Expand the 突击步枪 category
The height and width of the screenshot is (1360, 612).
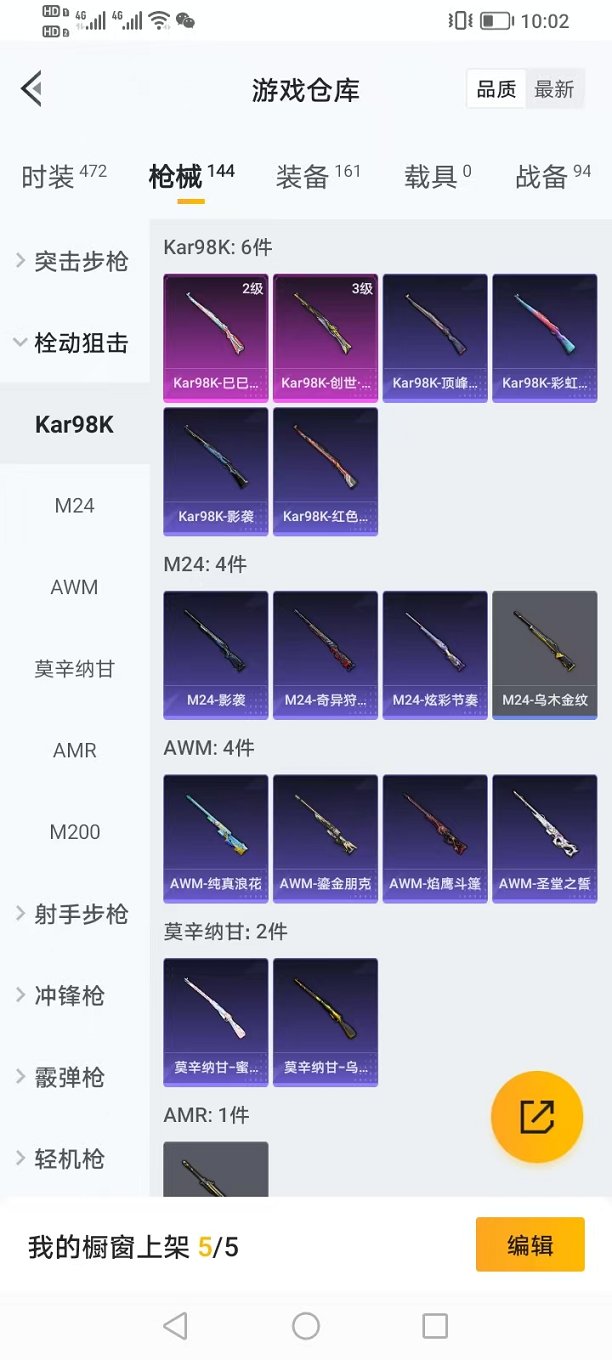pos(75,261)
